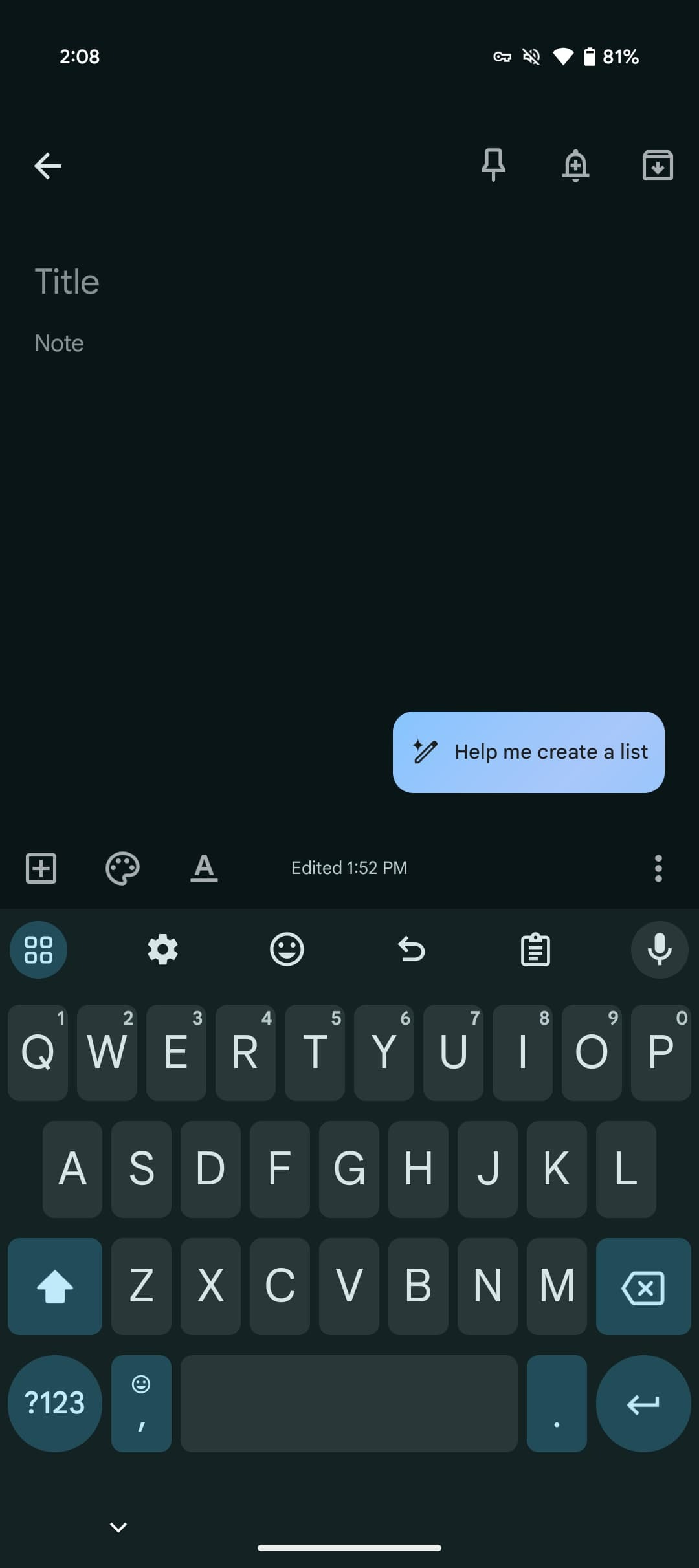
Task: Start voice typing with the microphone
Action: 660,950
